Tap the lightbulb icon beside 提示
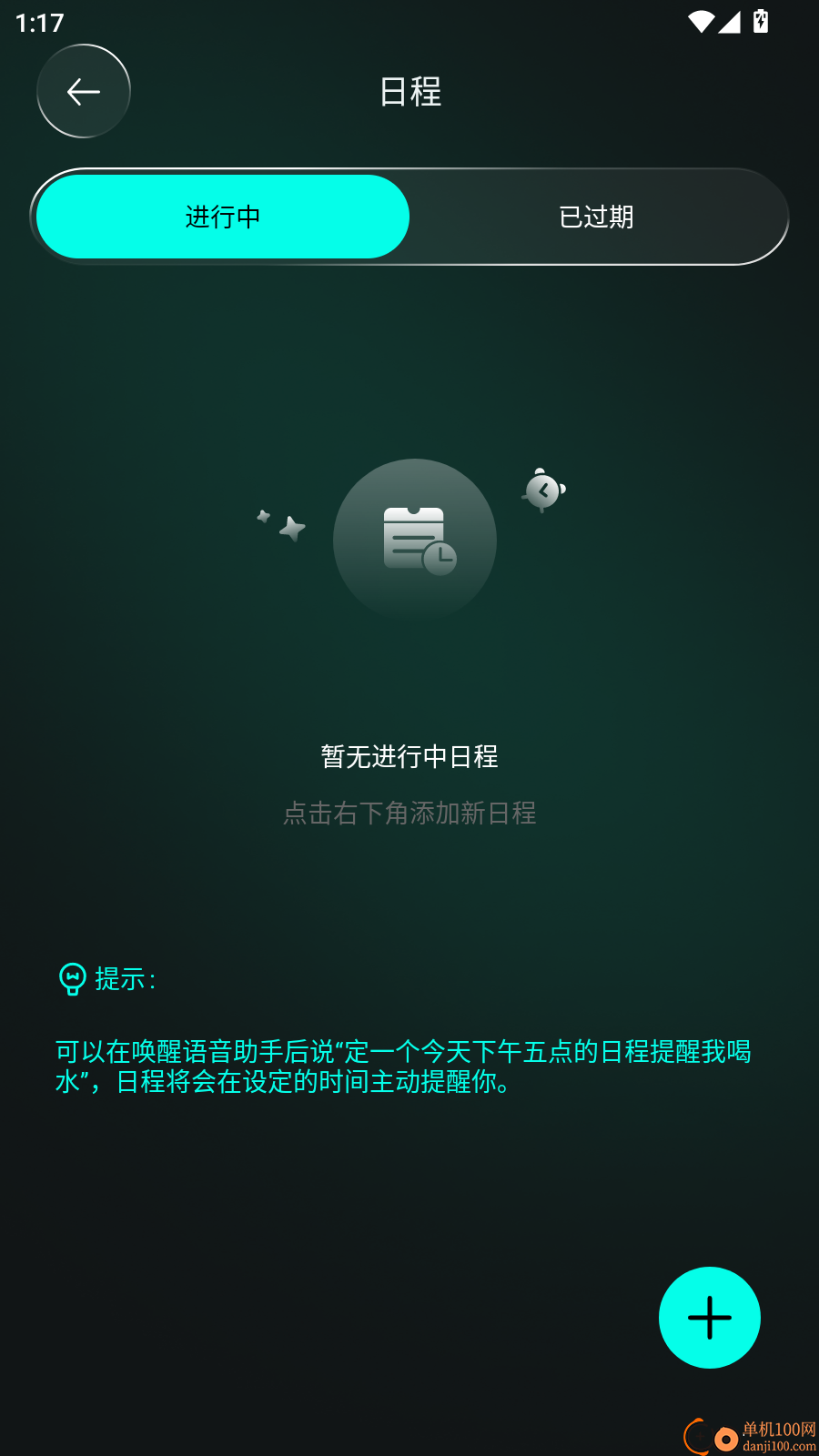The height and width of the screenshot is (1456, 819). (72, 982)
